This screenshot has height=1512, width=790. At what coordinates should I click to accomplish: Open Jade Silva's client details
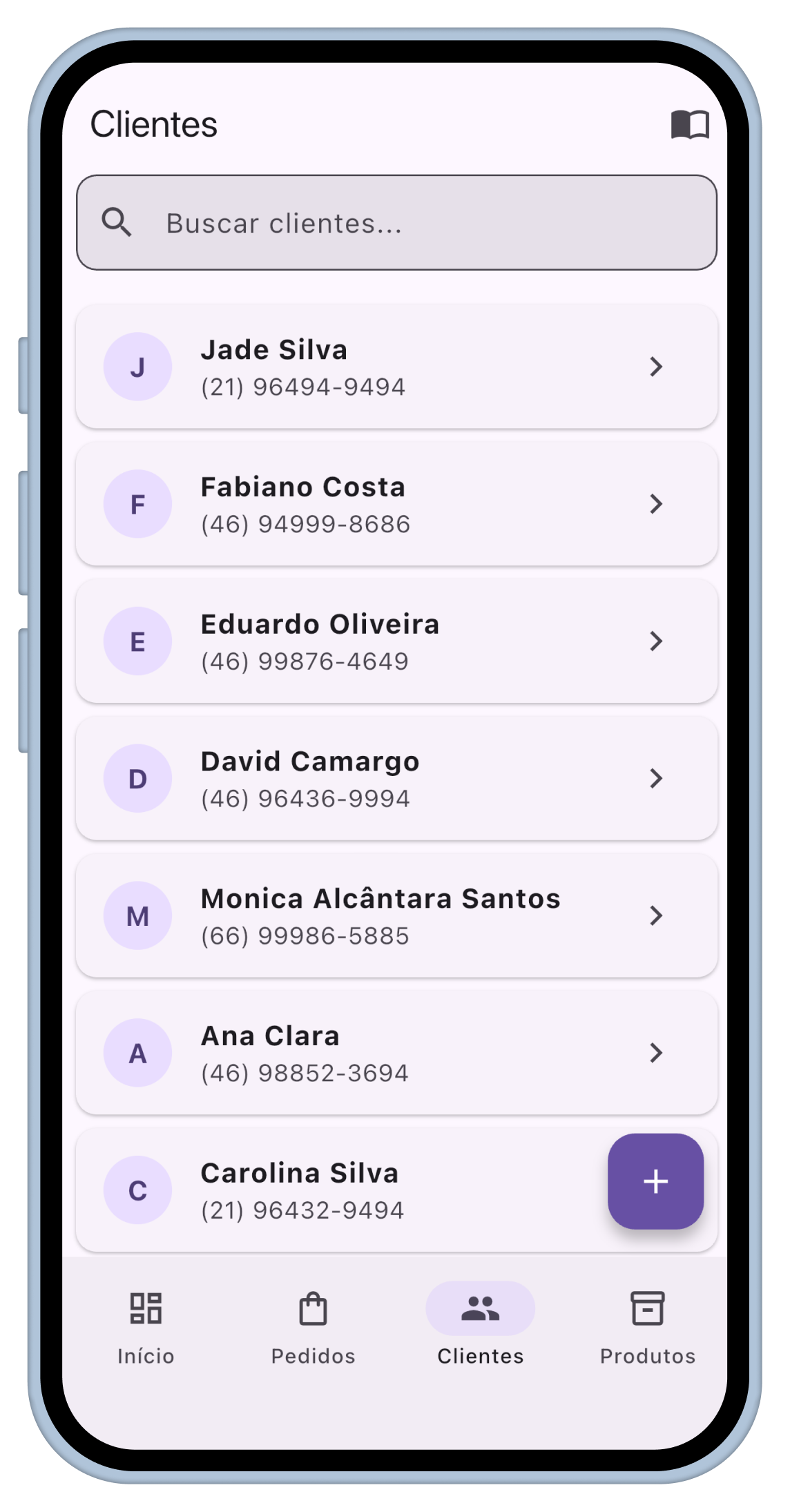[396, 367]
